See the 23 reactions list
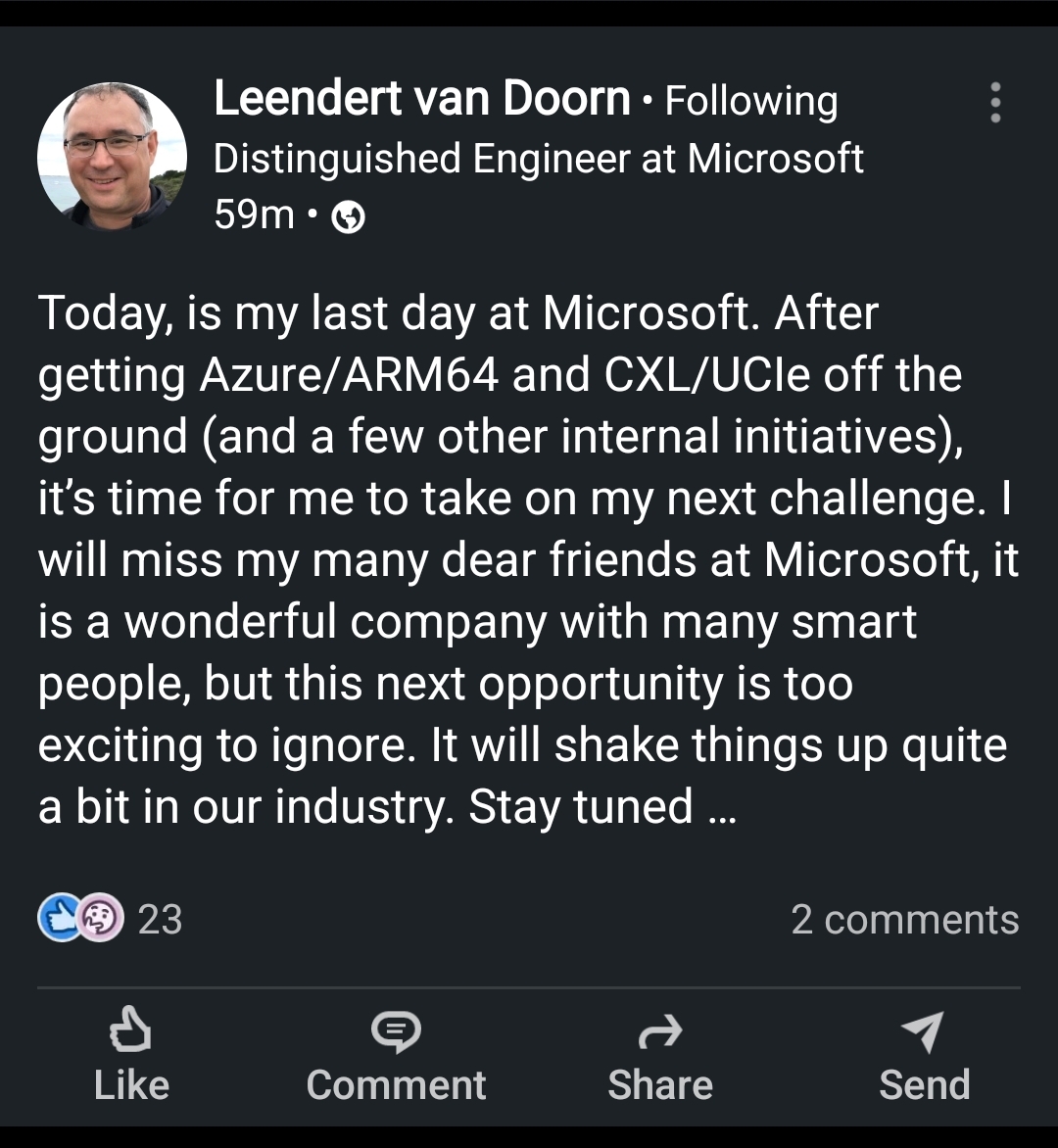Screen dimensions: 1058x1148 110,919
